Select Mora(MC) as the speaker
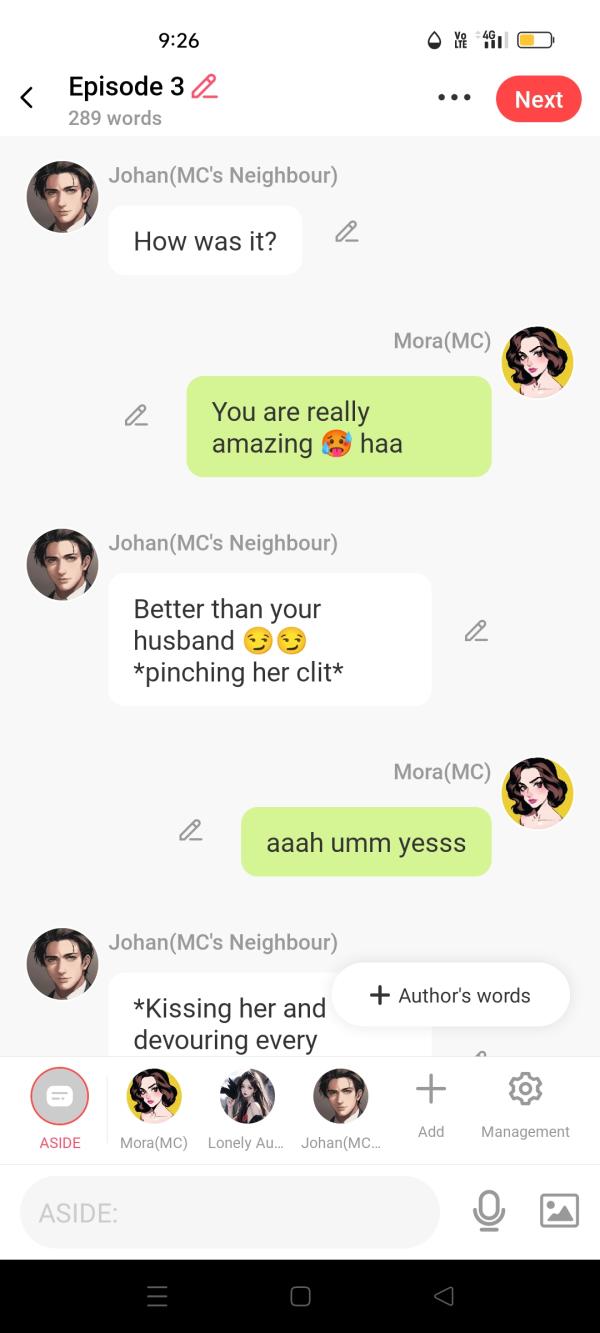Viewport: 600px width, 1333px height. click(x=154, y=1097)
